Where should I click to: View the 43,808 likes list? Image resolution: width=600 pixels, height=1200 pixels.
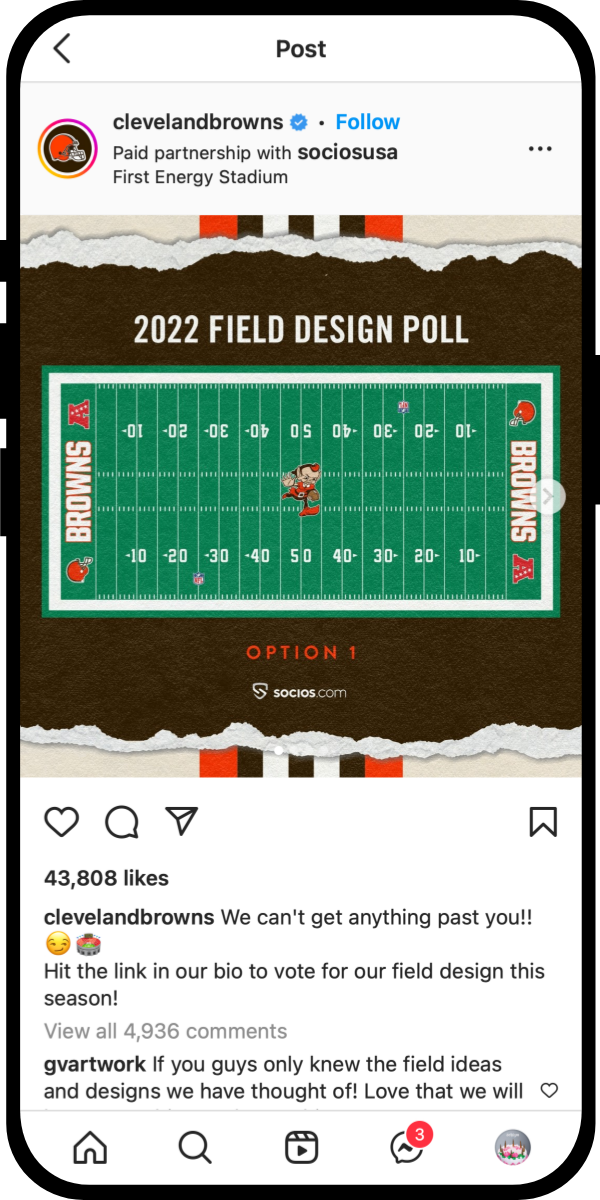pyautogui.click(x=106, y=878)
